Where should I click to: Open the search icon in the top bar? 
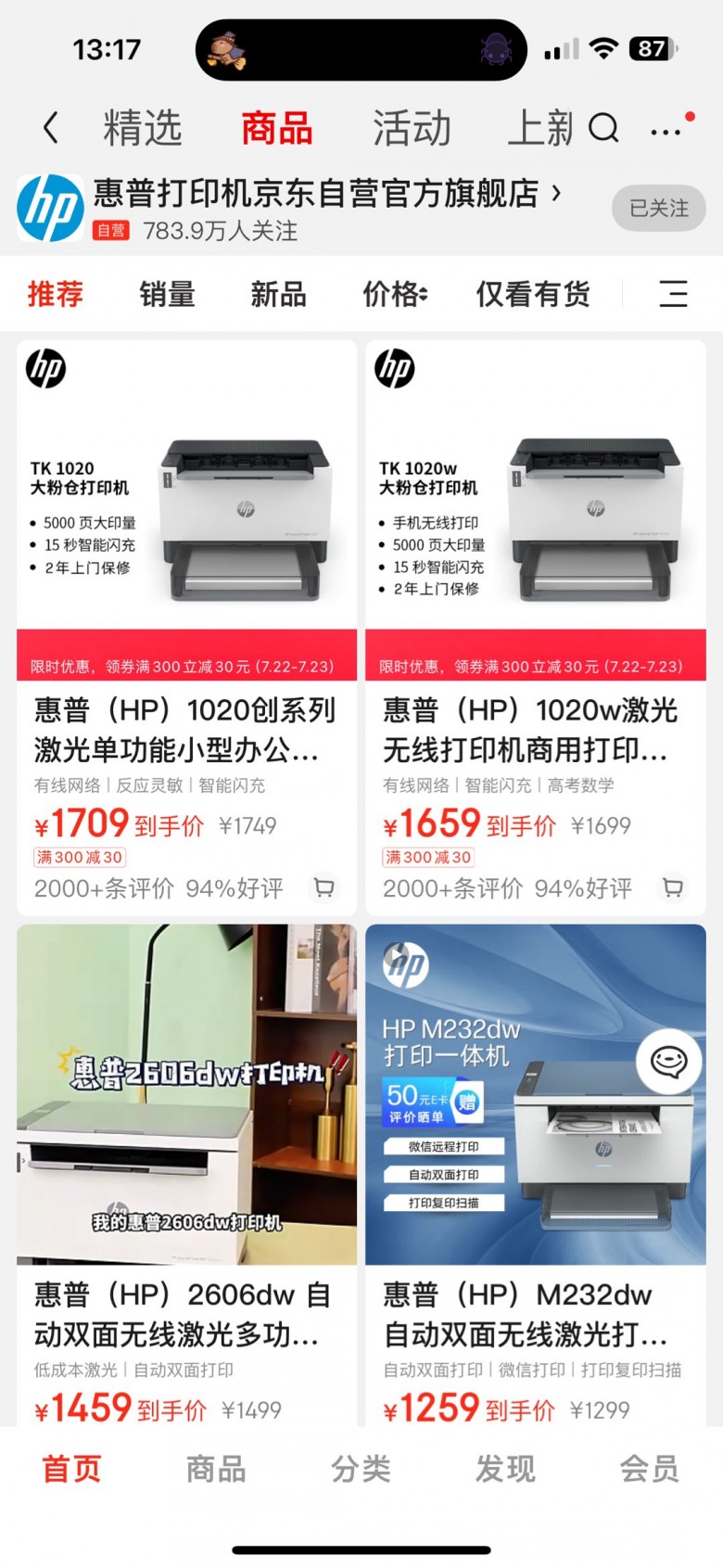point(603,128)
